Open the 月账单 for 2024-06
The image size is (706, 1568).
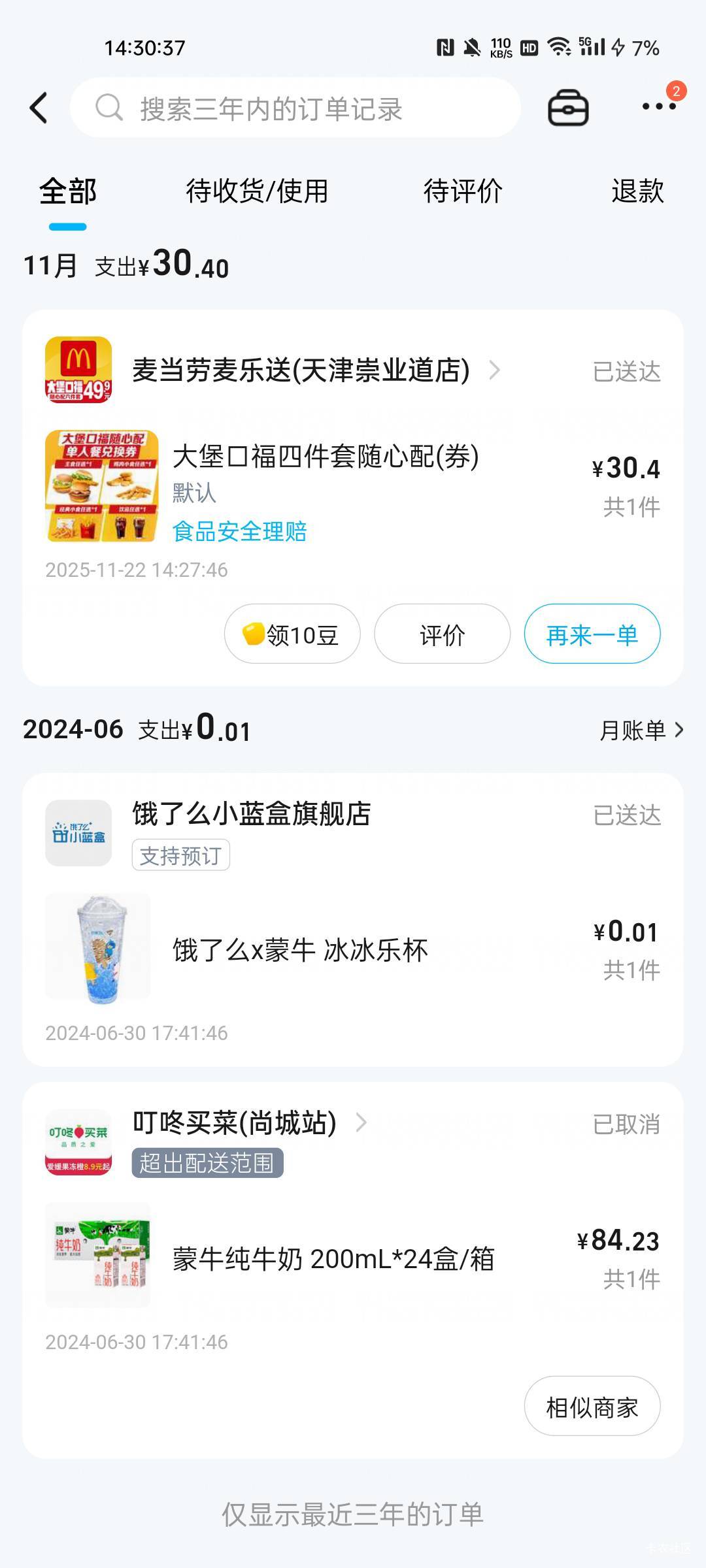[x=641, y=730]
